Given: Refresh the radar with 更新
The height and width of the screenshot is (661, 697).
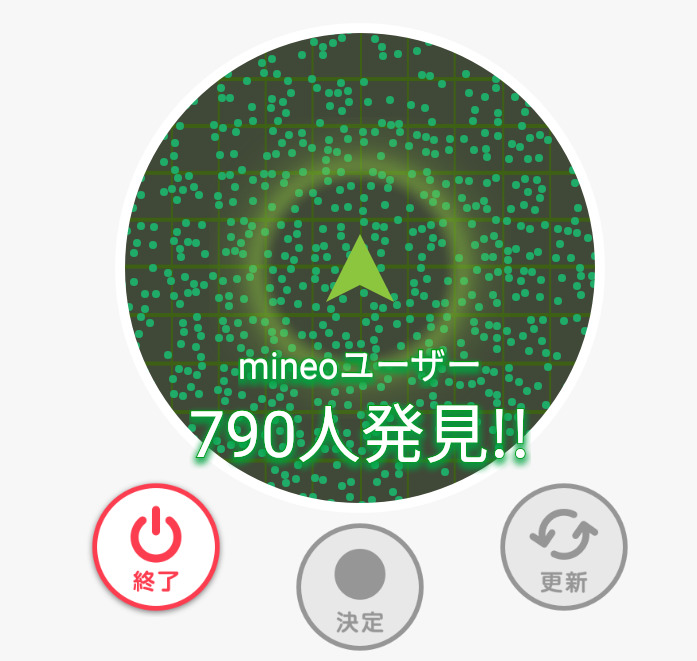Looking at the screenshot, I should pos(564,547).
